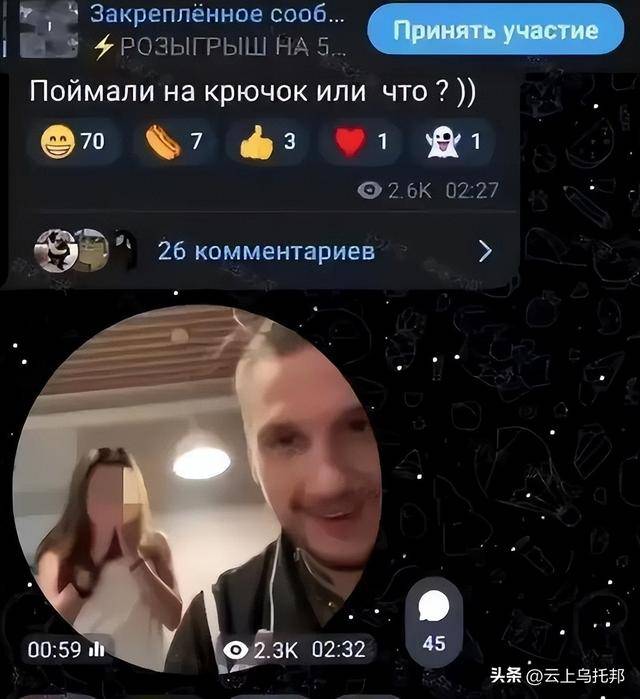Tap the Принять участие button
The image size is (640, 699).
496,29
